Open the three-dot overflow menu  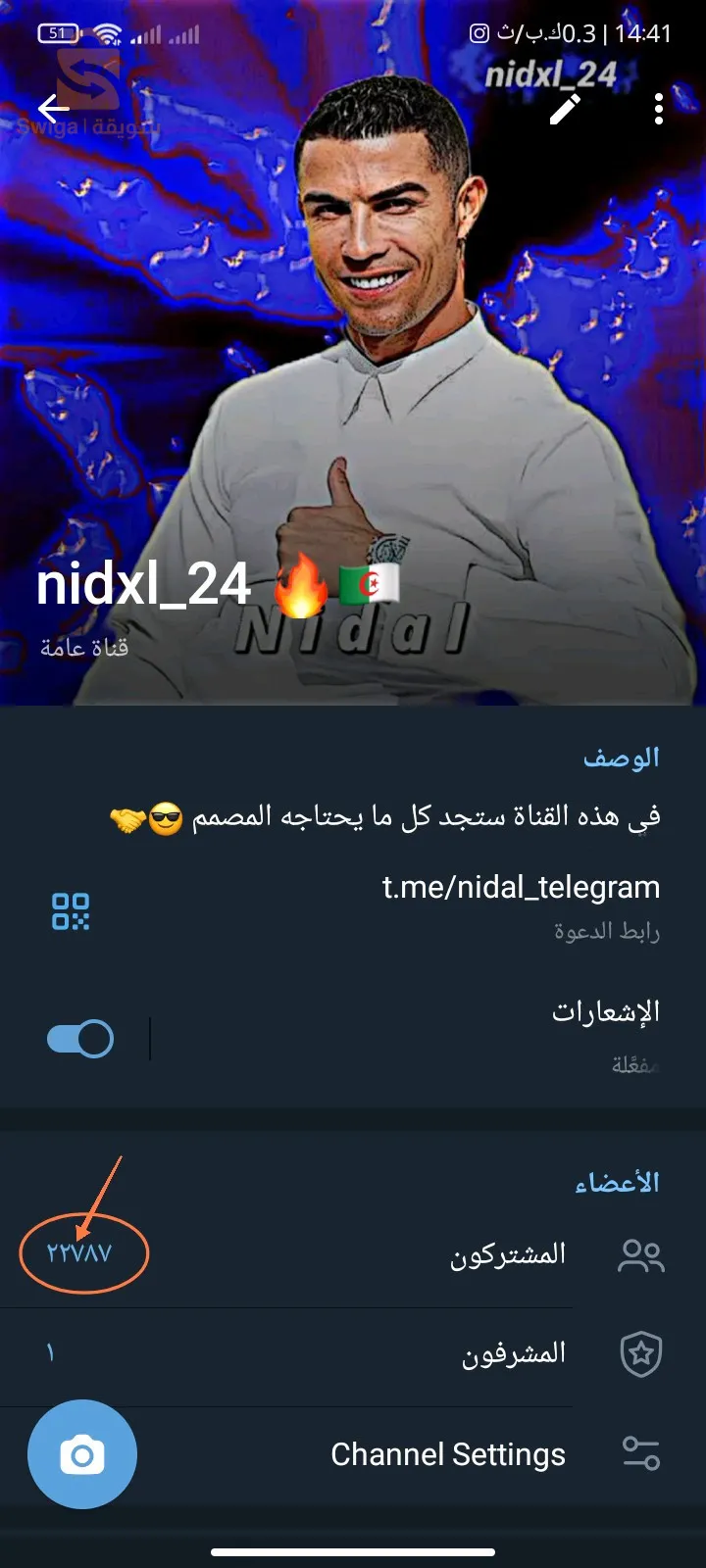coord(659,109)
